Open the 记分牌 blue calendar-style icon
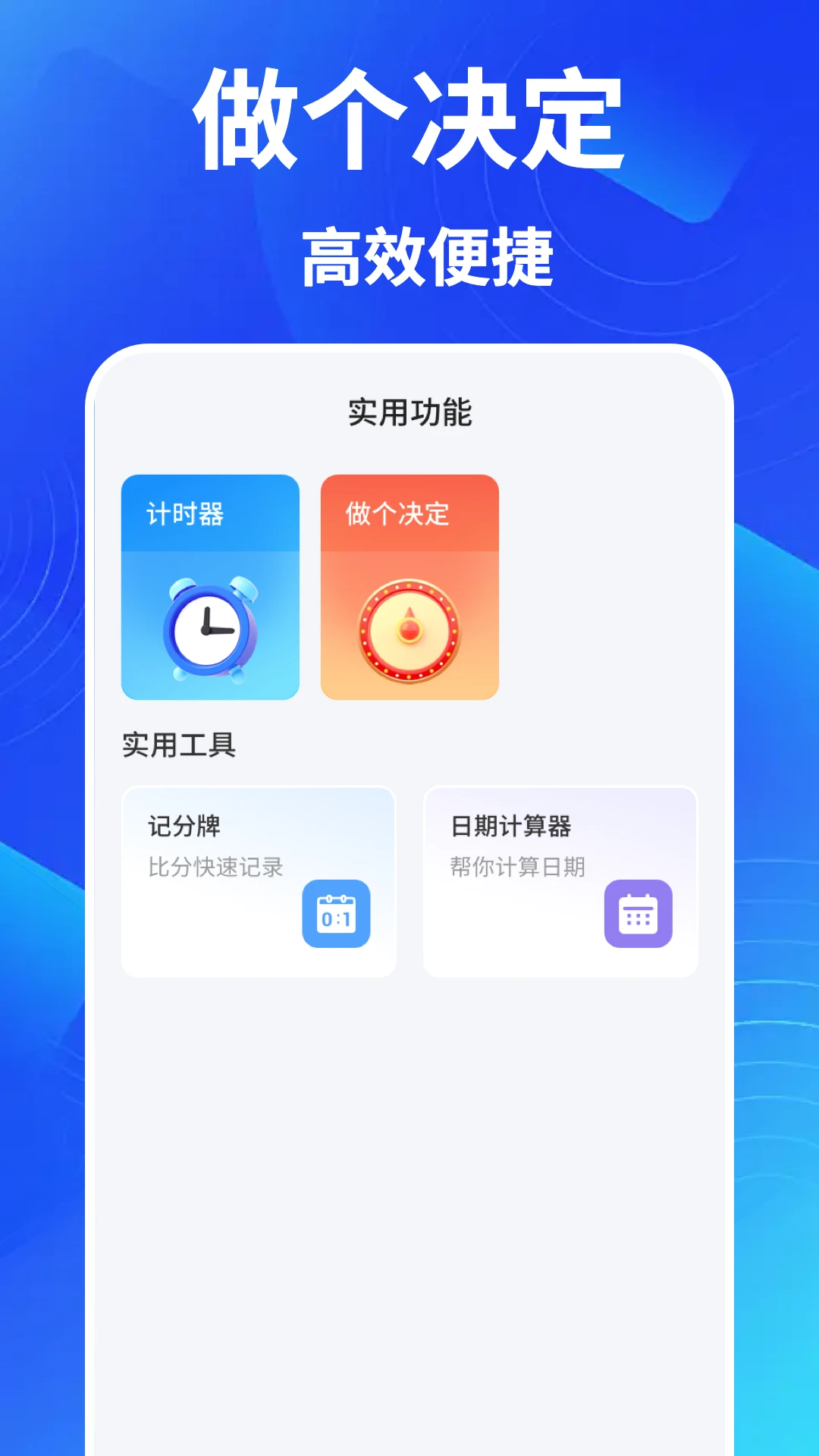Image resolution: width=819 pixels, height=1456 pixels. click(337, 913)
